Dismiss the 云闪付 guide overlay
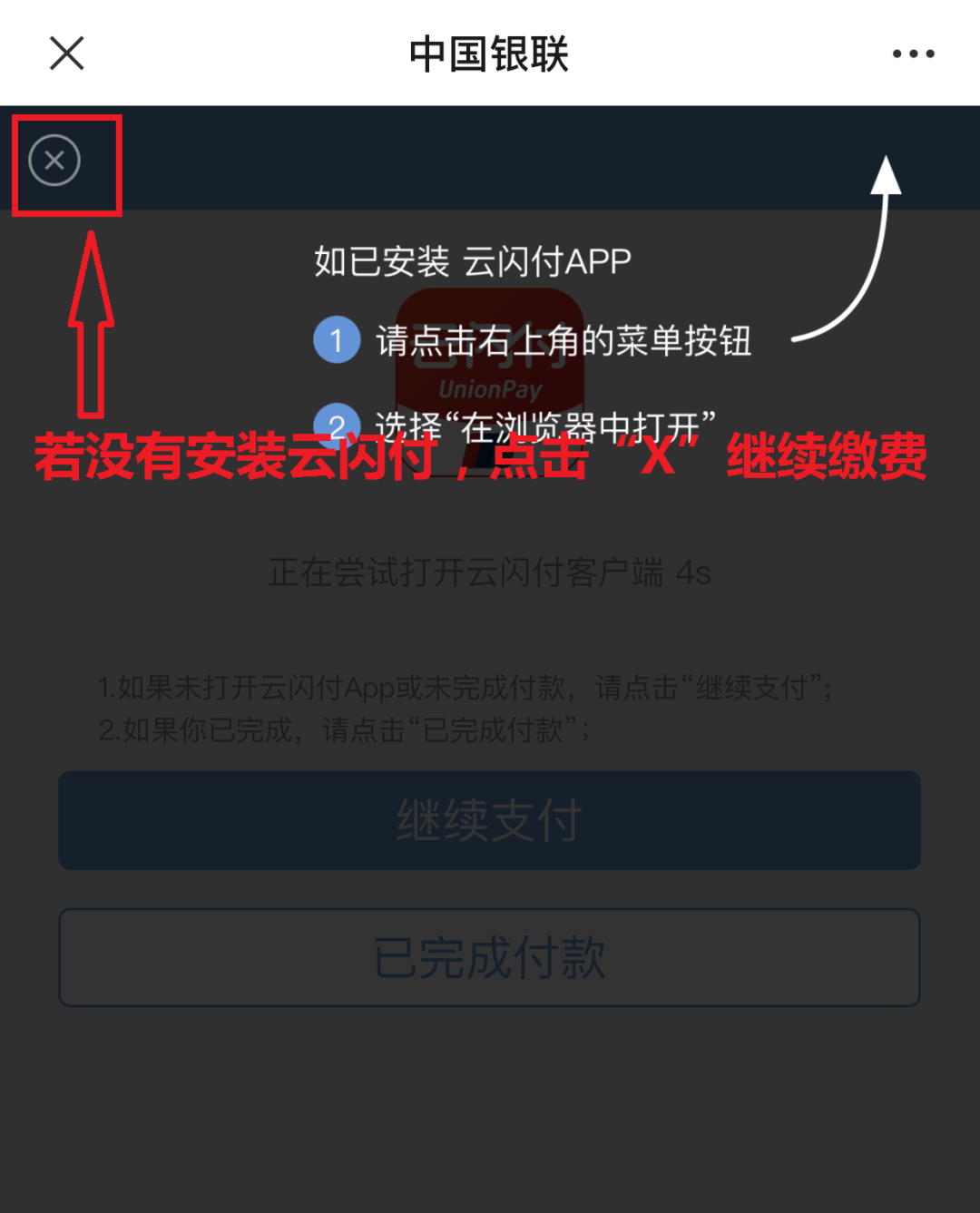This screenshot has height=1213, width=980. [x=54, y=161]
